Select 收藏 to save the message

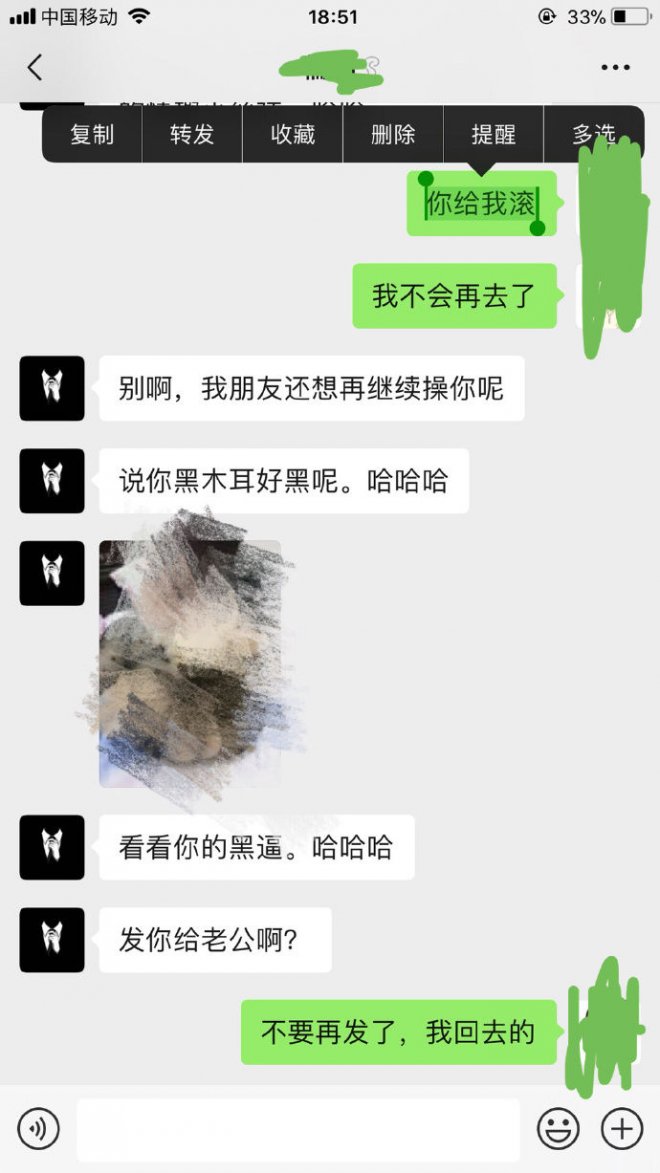point(293,135)
